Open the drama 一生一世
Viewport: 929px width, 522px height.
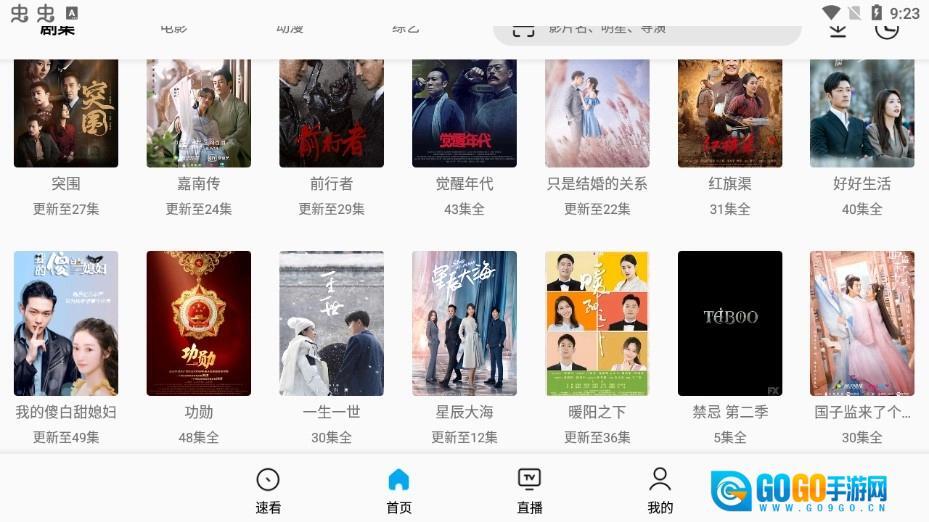(331, 323)
